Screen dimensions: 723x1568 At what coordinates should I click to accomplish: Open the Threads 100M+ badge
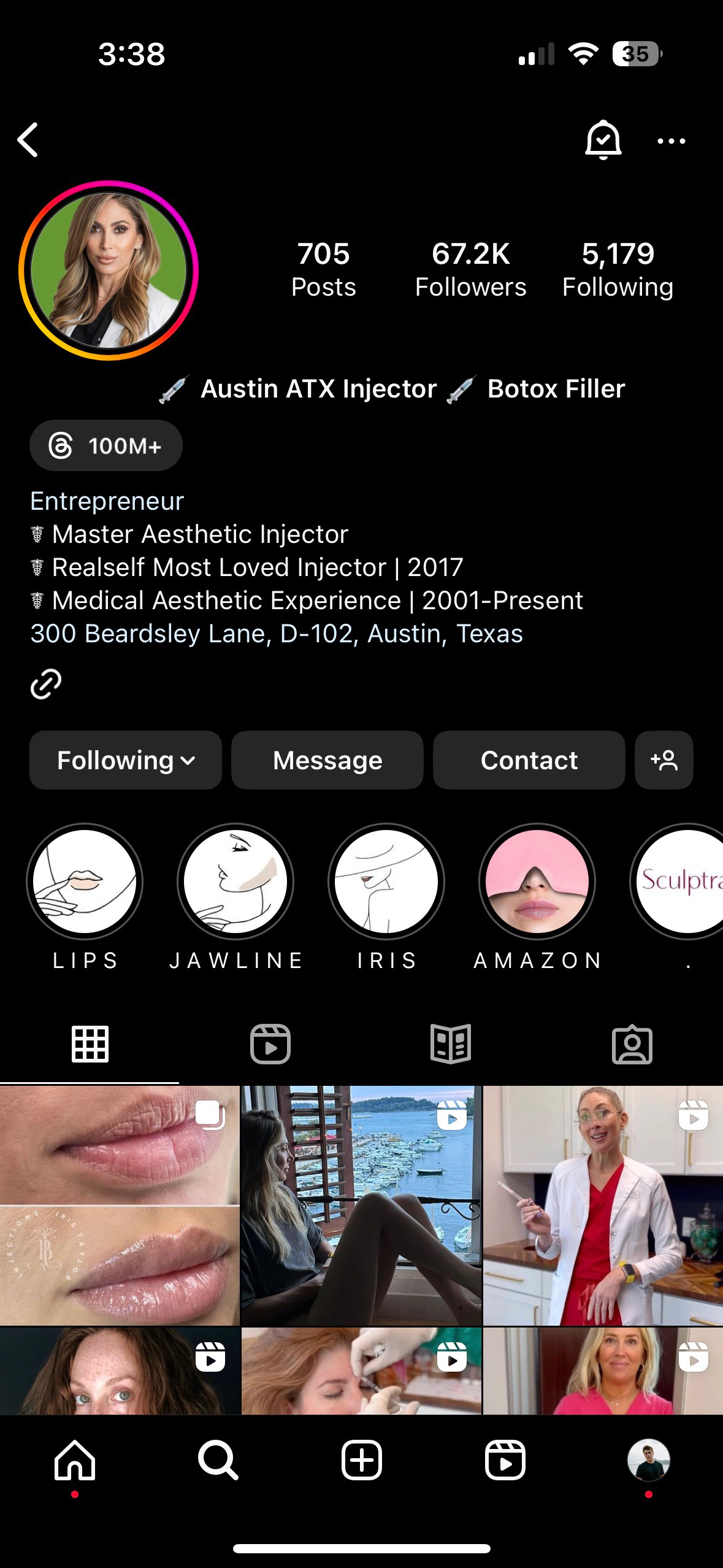point(106,445)
